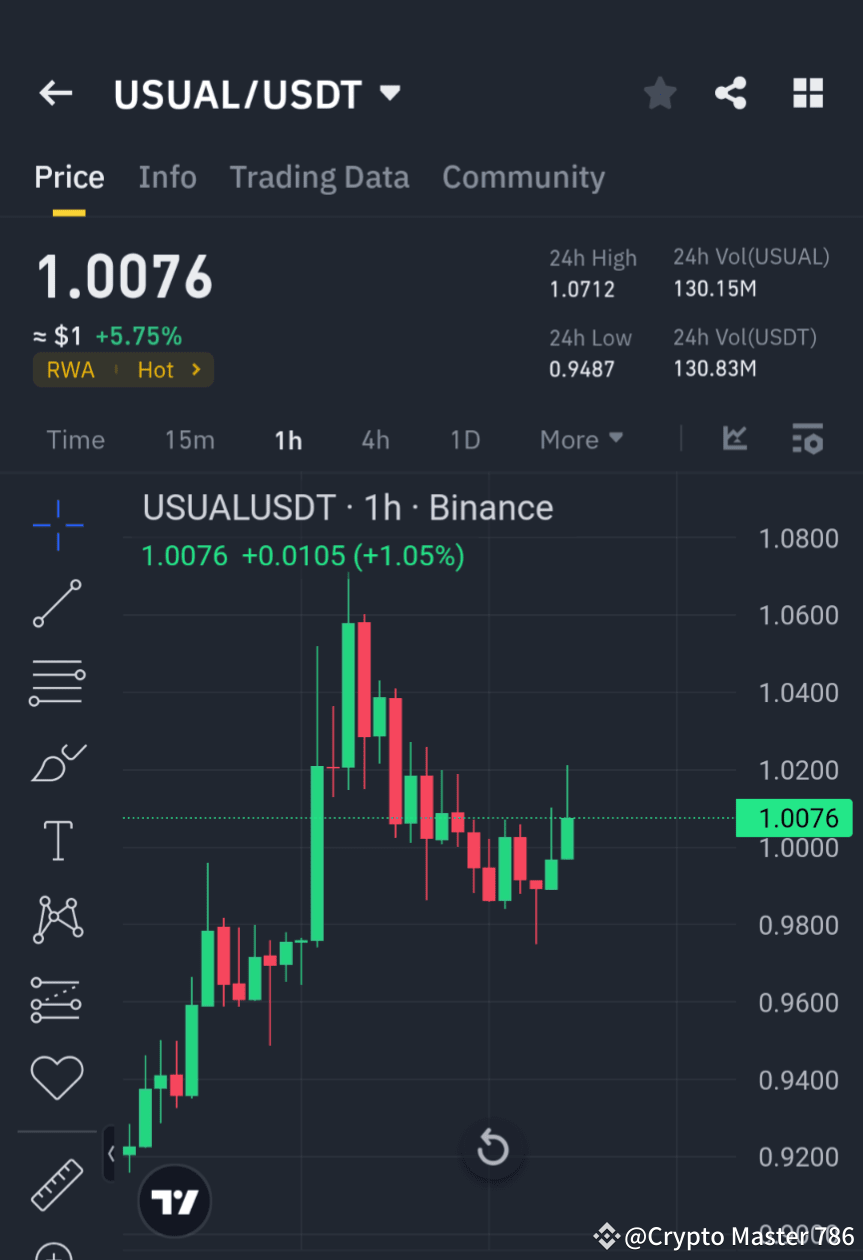Select the crosshair cursor tool
This screenshot has width=863, height=1260.
pyautogui.click(x=57, y=525)
